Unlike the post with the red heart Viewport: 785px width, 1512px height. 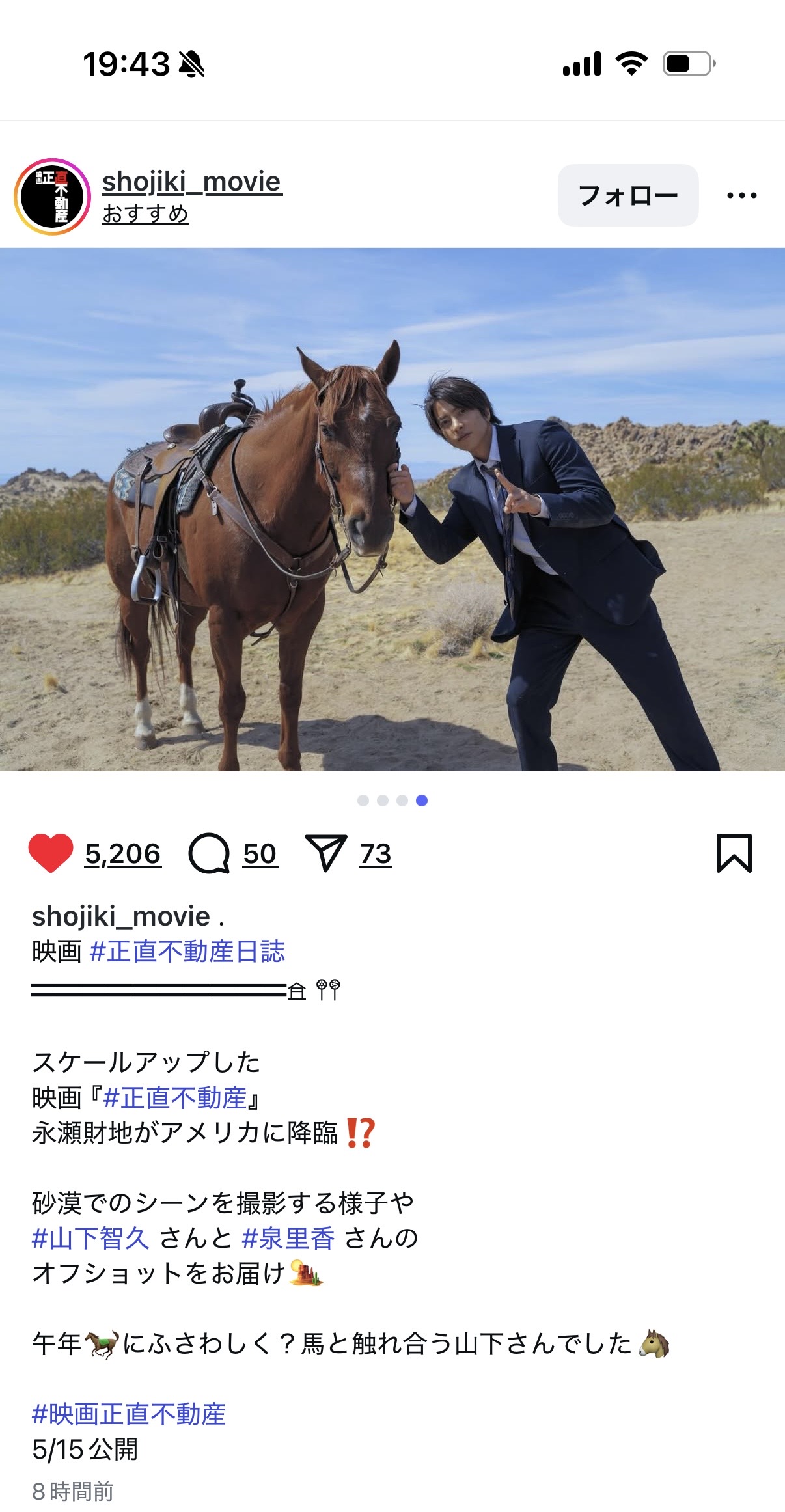pyautogui.click(x=50, y=853)
